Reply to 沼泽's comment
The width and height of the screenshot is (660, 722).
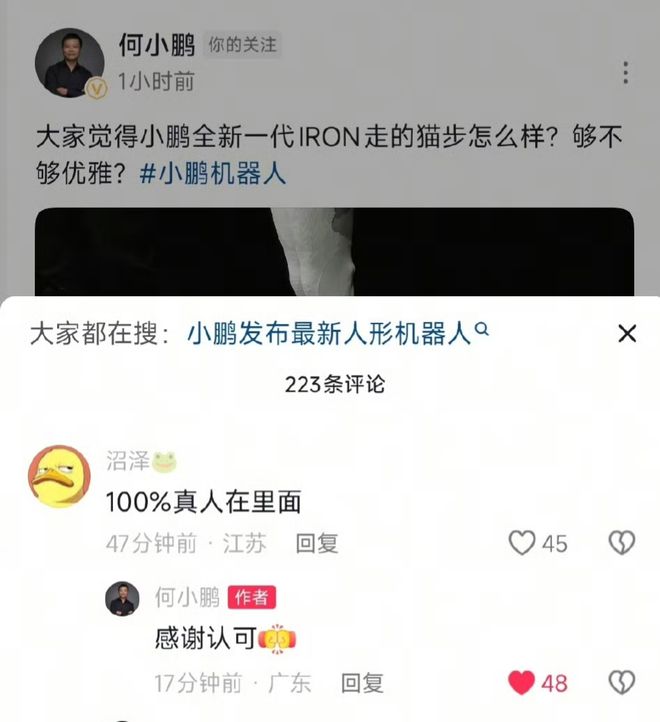(316, 543)
